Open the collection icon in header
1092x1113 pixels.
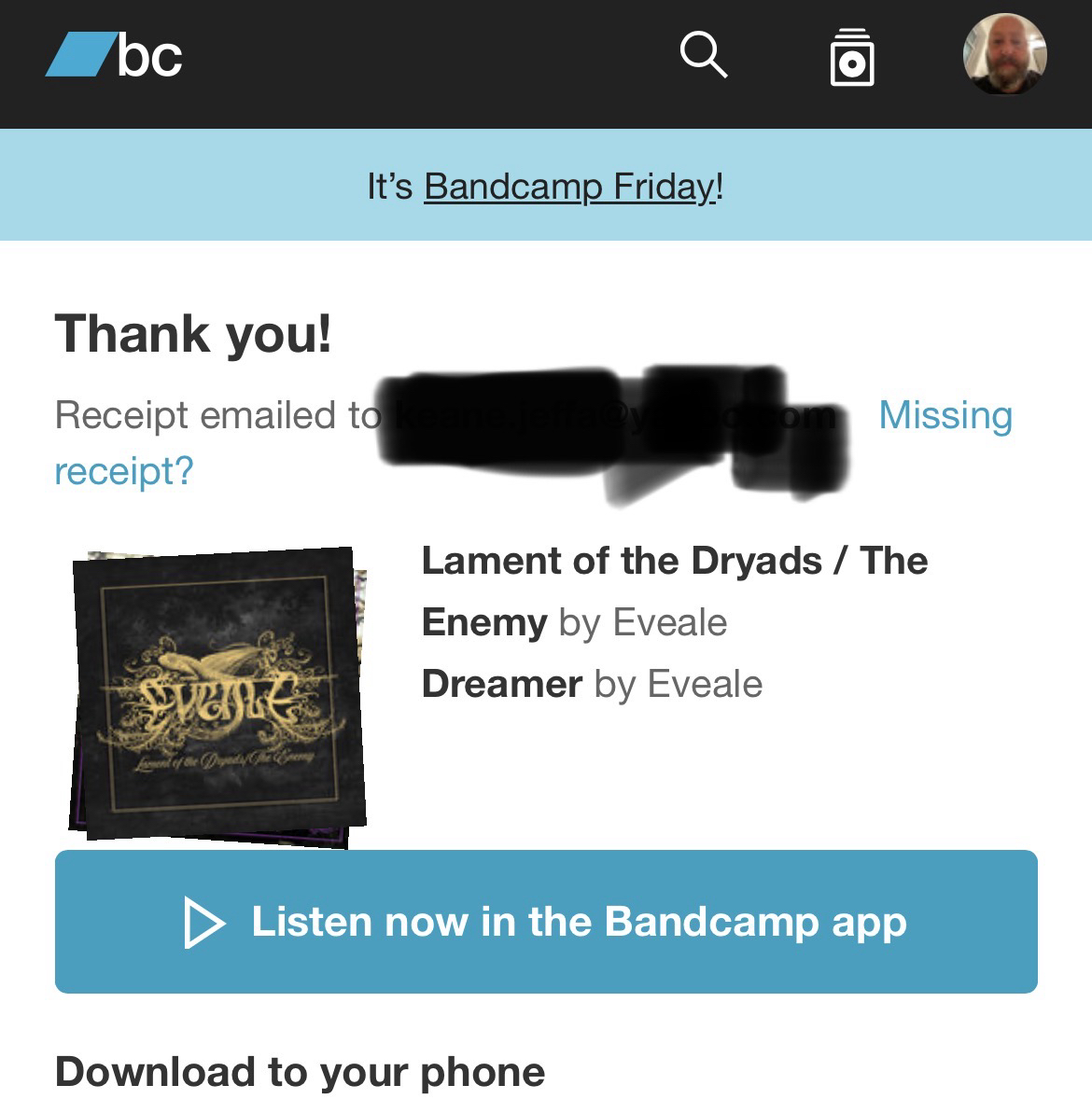[x=851, y=58]
